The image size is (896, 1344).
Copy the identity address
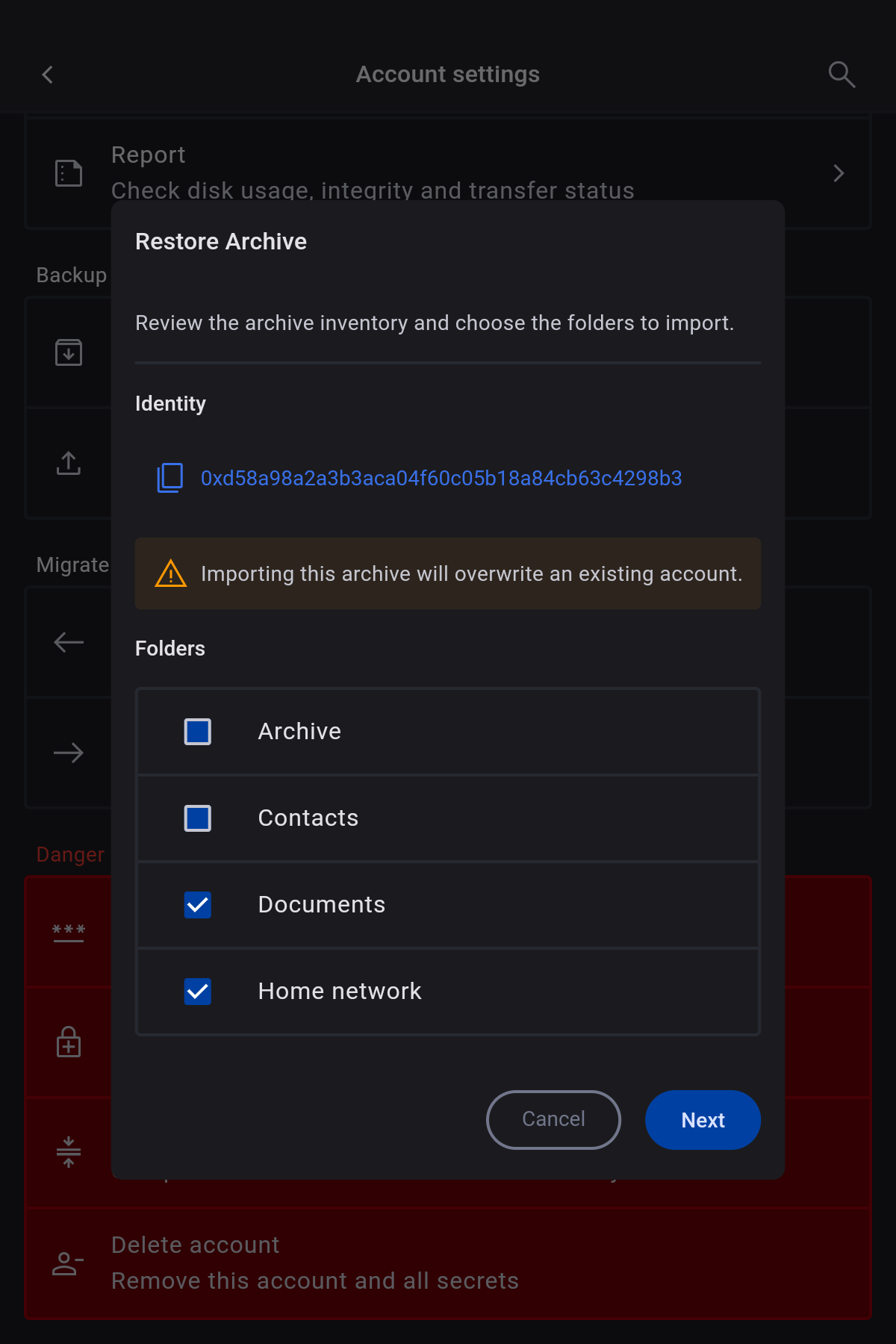click(x=170, y=478)
